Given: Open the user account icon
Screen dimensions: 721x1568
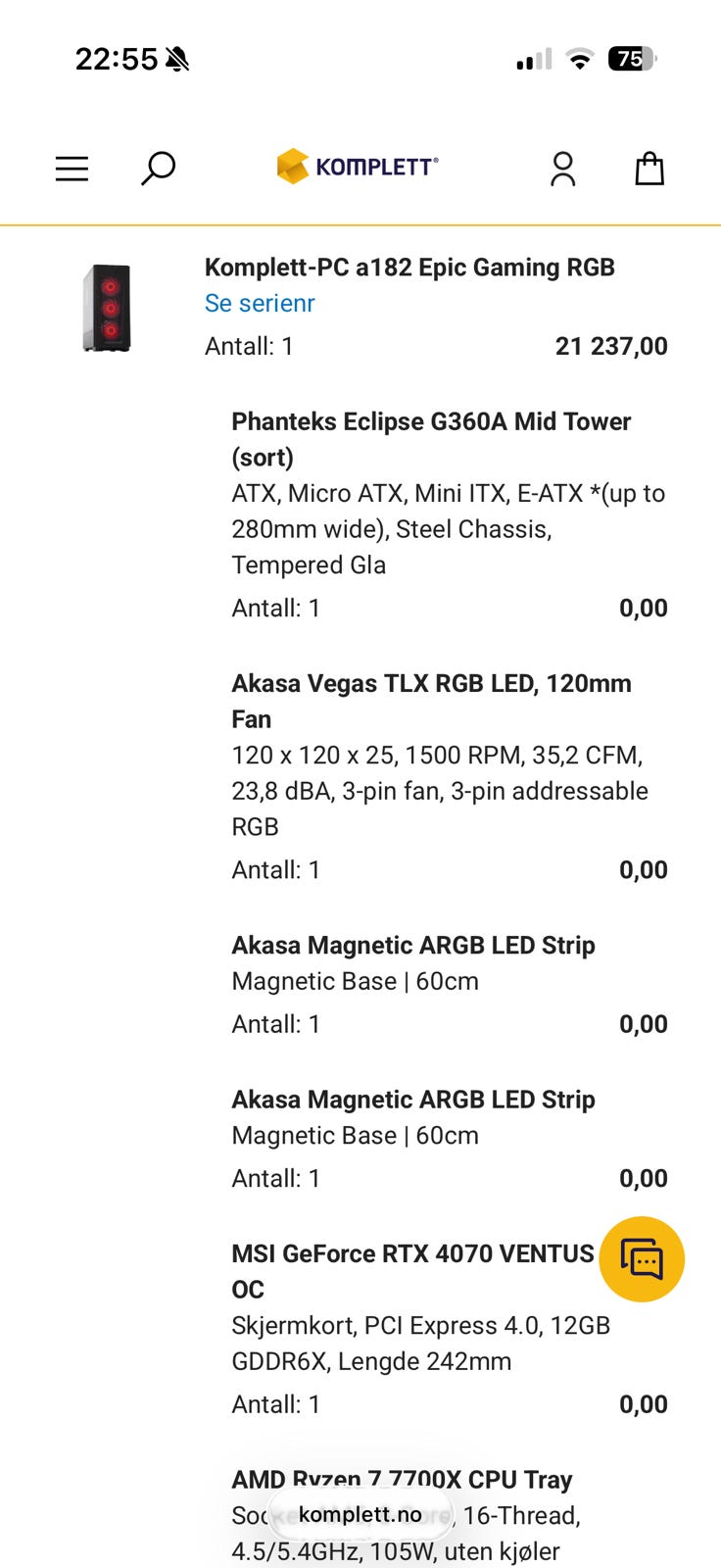Looking at the screenshot, I should (562, 169).
